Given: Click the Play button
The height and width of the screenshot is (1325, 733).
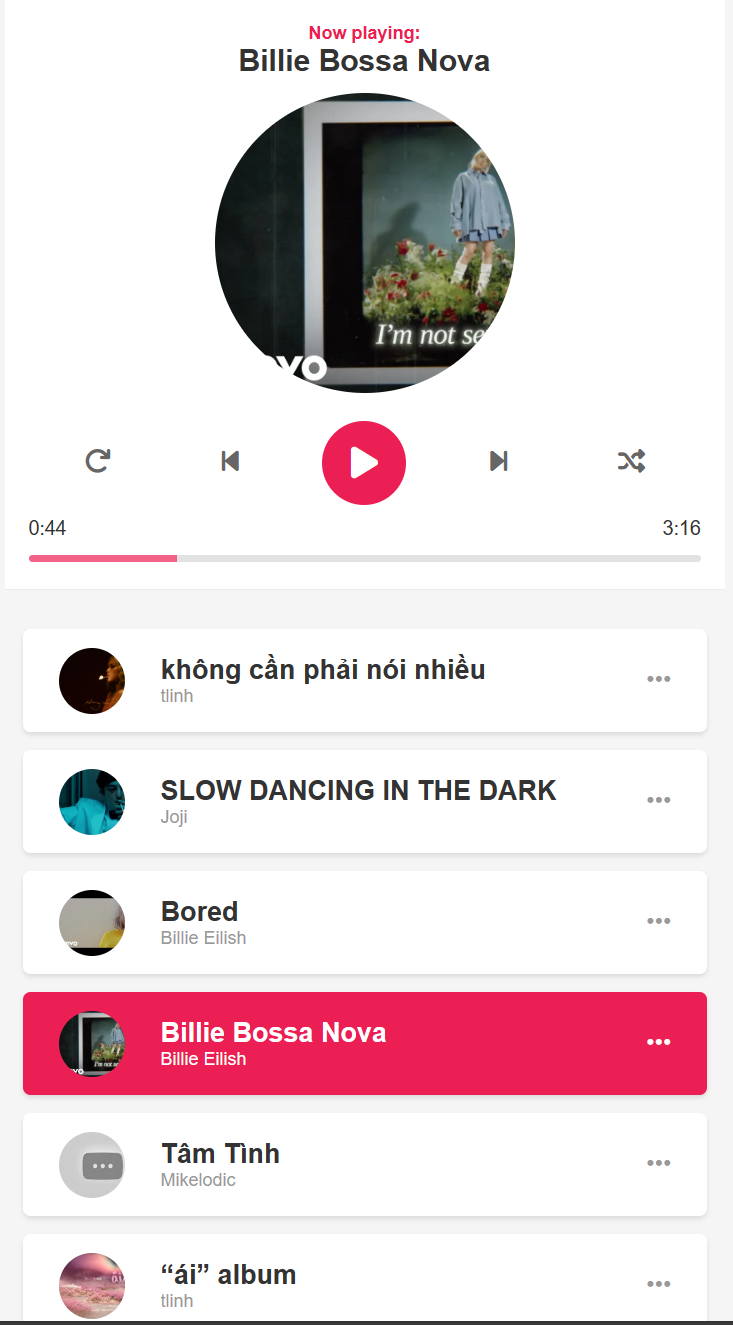Looking at the screenshot, I should click(x=363, y=462).
